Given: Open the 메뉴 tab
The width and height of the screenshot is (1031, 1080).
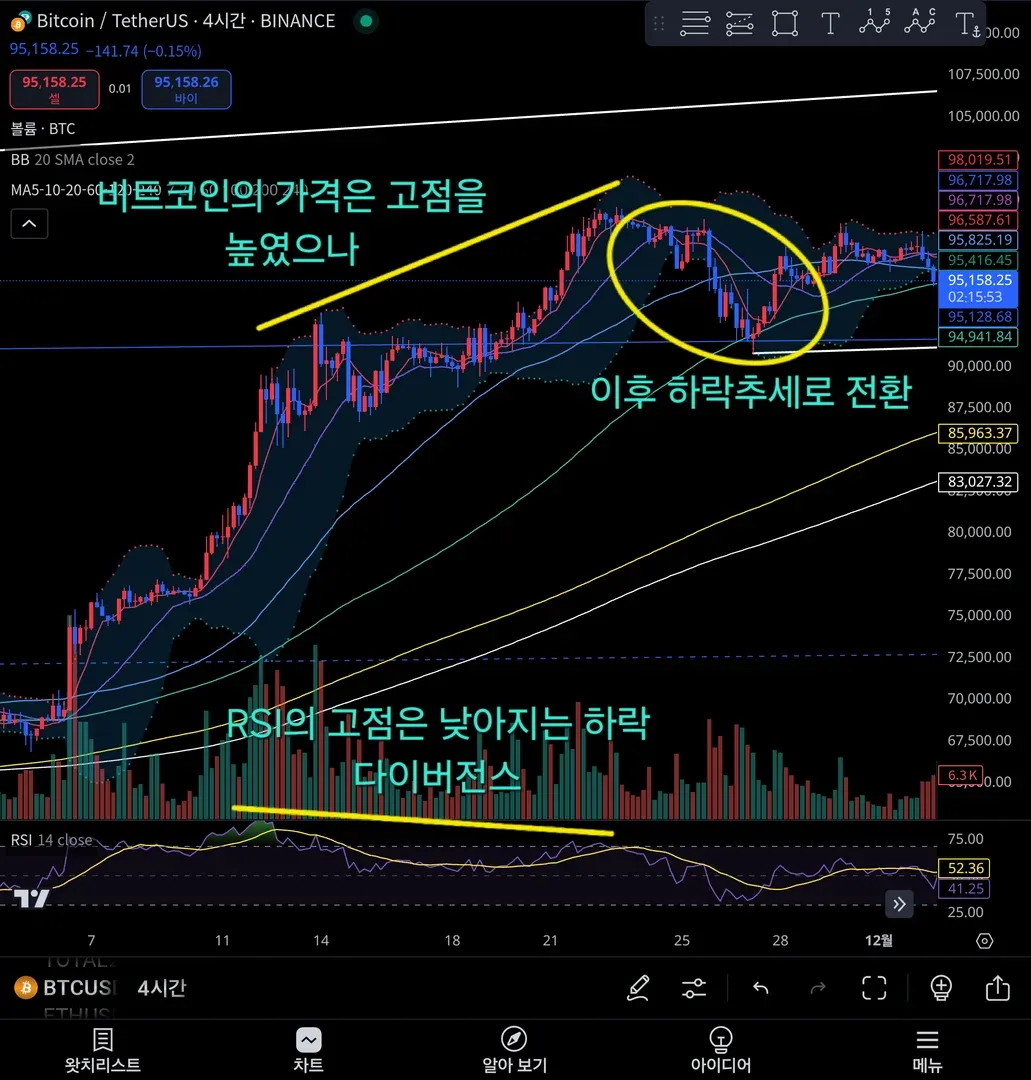Looking at the screenshot, I should click(x=927, y=1048).
